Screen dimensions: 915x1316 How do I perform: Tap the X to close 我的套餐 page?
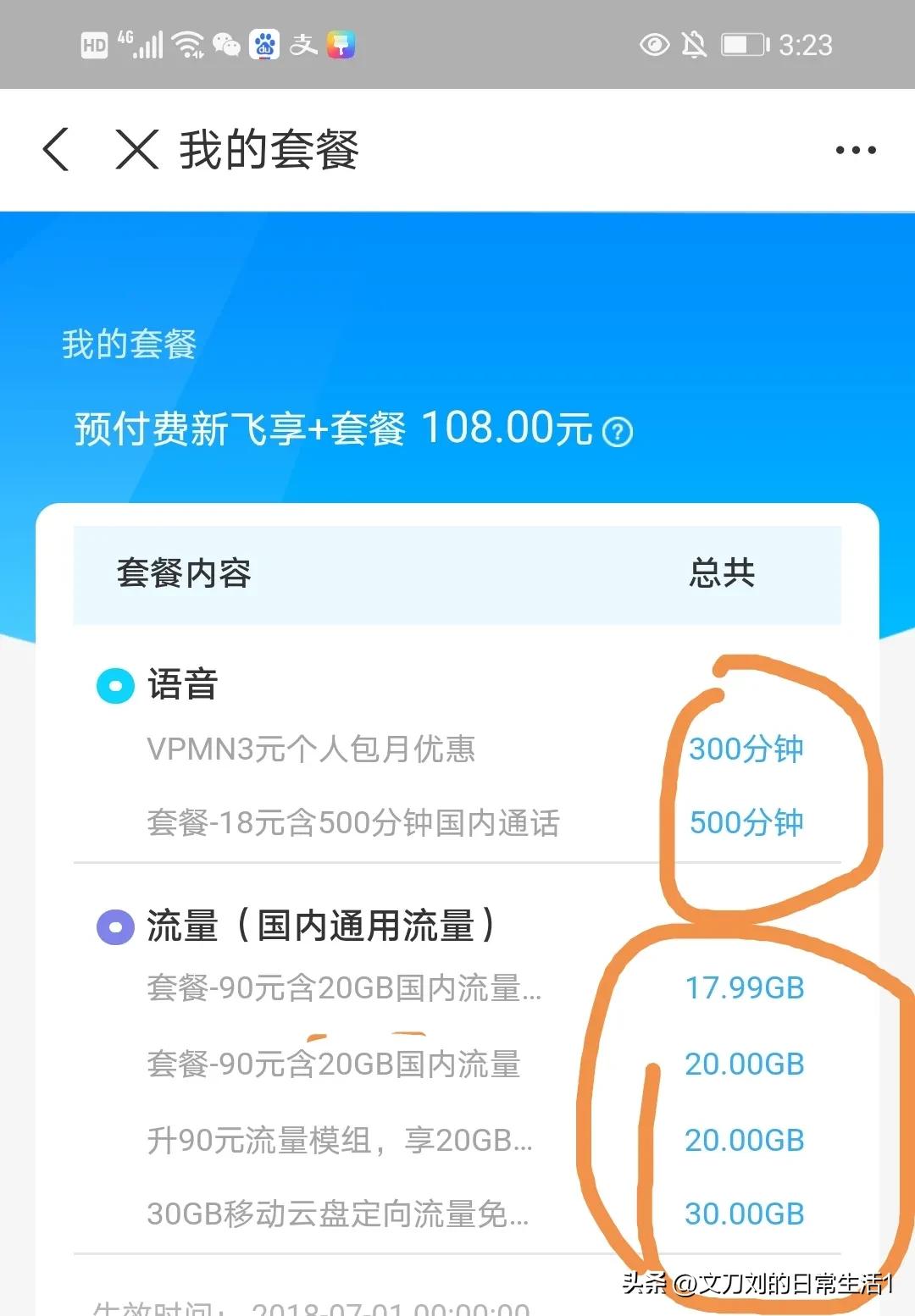pyautogui.click(x=136, y=149)
